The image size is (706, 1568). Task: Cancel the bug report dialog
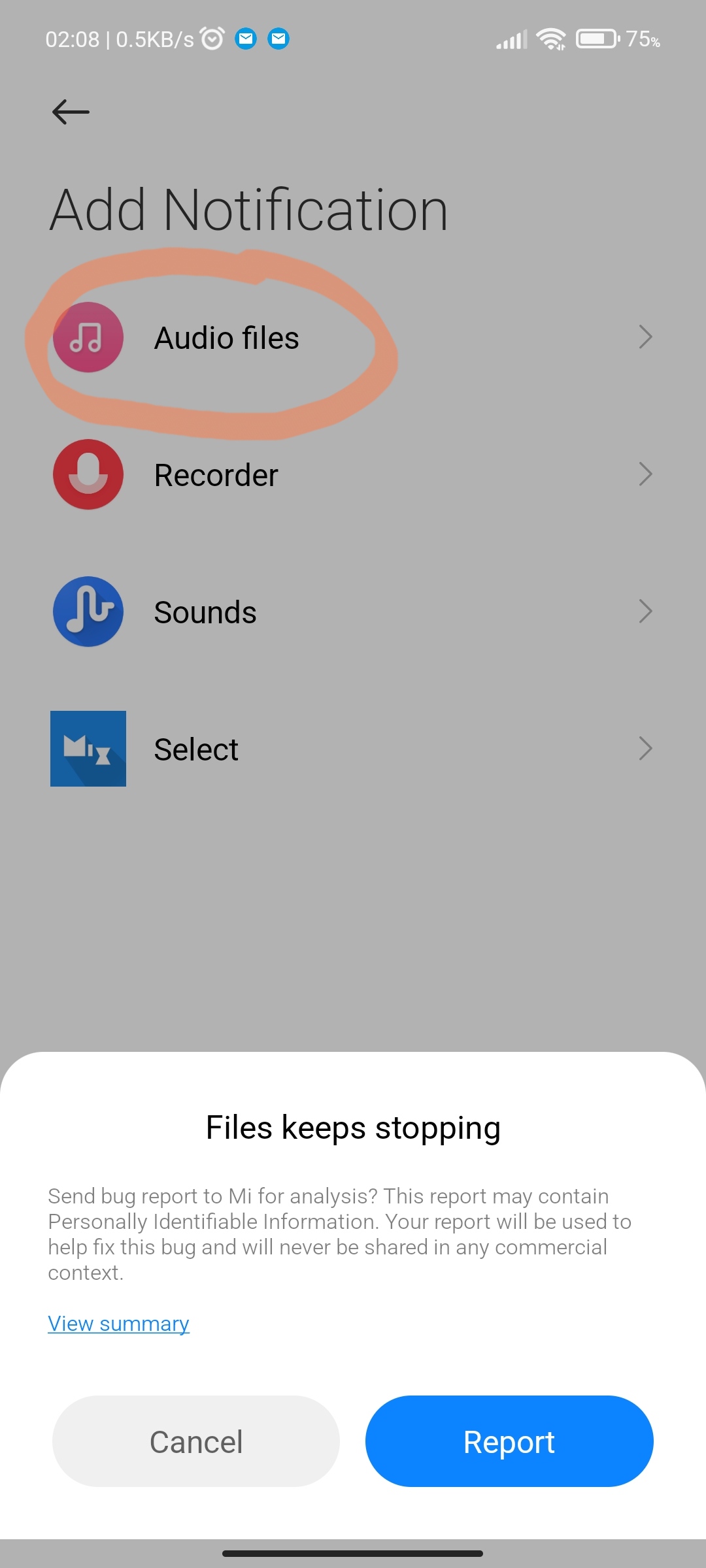pos(196,1441)
